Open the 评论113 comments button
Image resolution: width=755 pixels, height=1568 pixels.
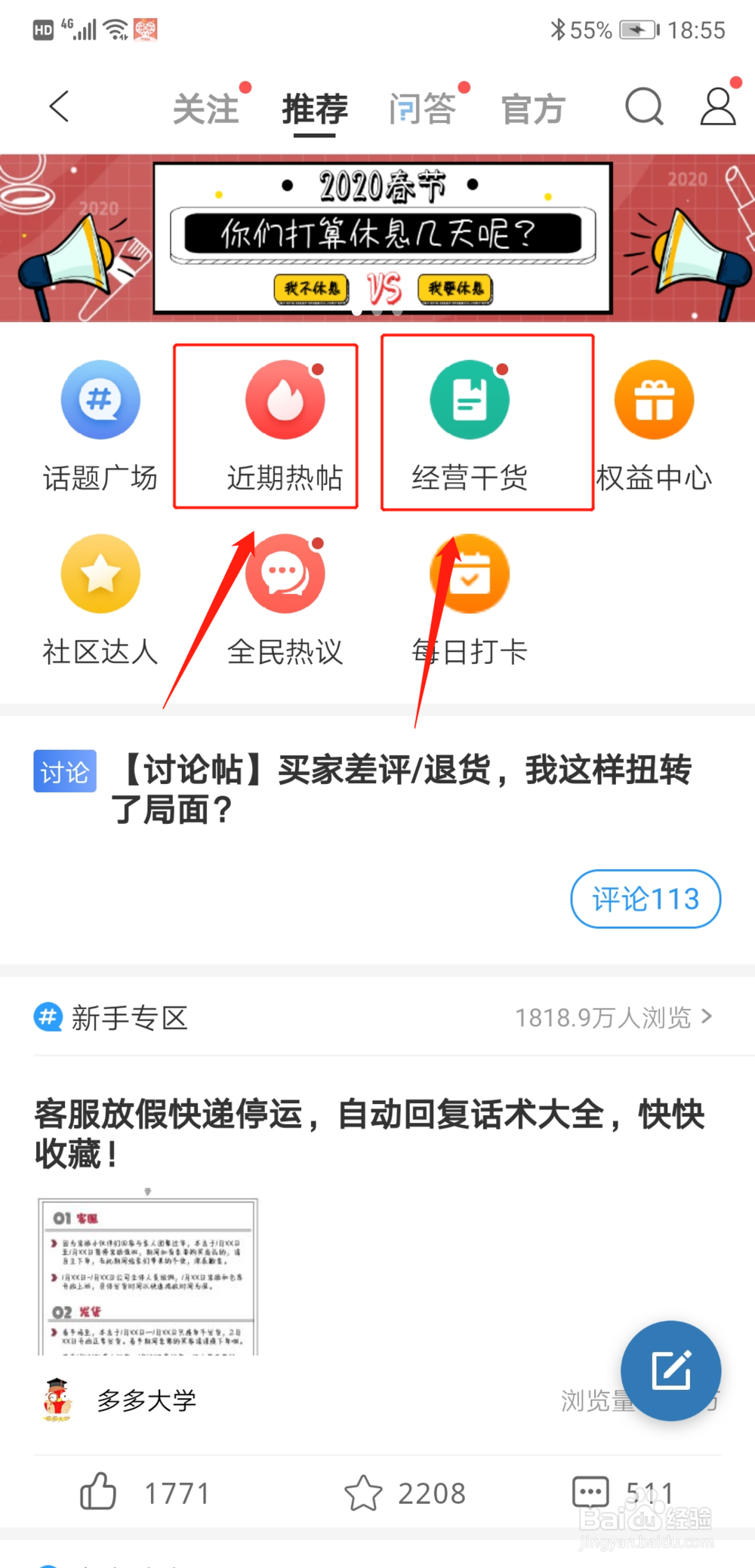click(646, 899)
